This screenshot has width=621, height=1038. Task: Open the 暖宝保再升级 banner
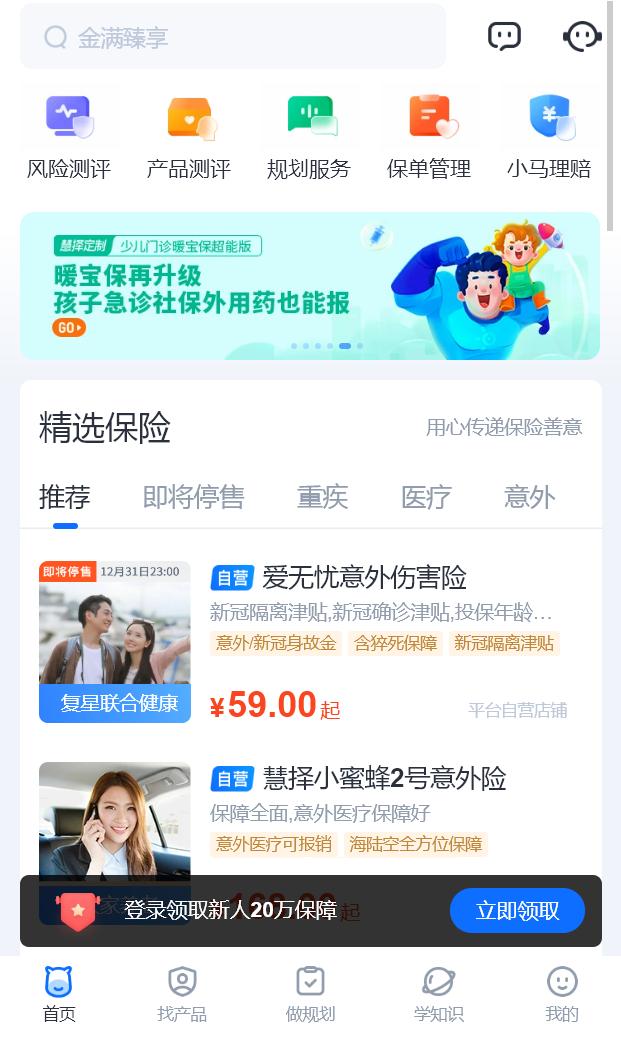pos(310,285)
